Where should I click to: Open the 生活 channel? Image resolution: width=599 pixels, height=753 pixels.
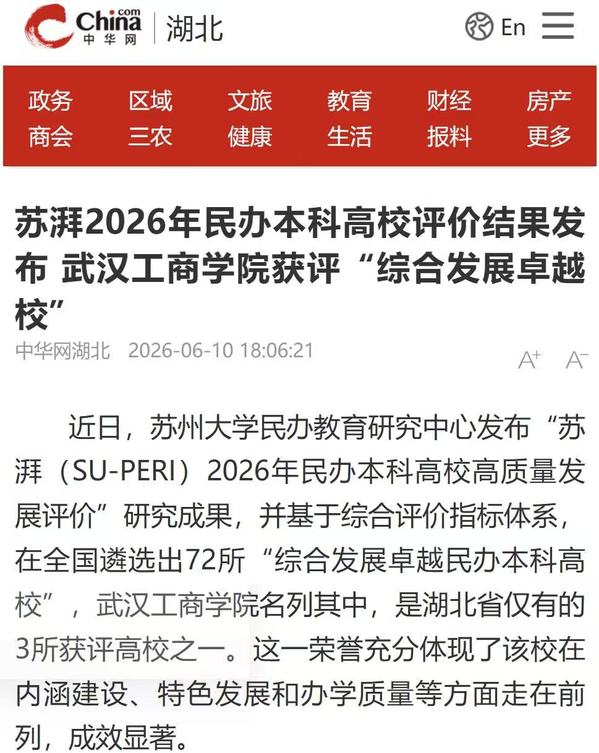pos(350,136)
